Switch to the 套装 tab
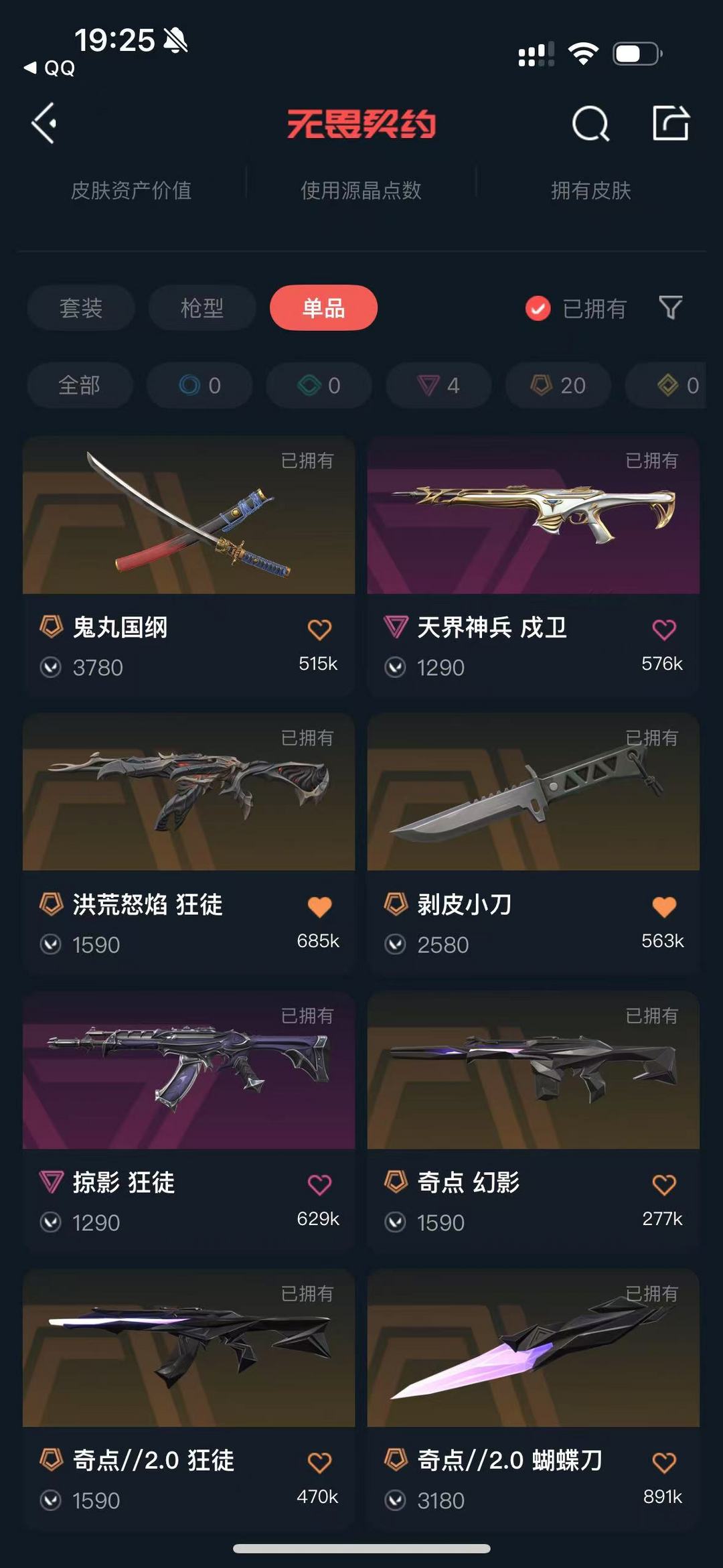Screen dimensions: 723x1568 point(81,307)
